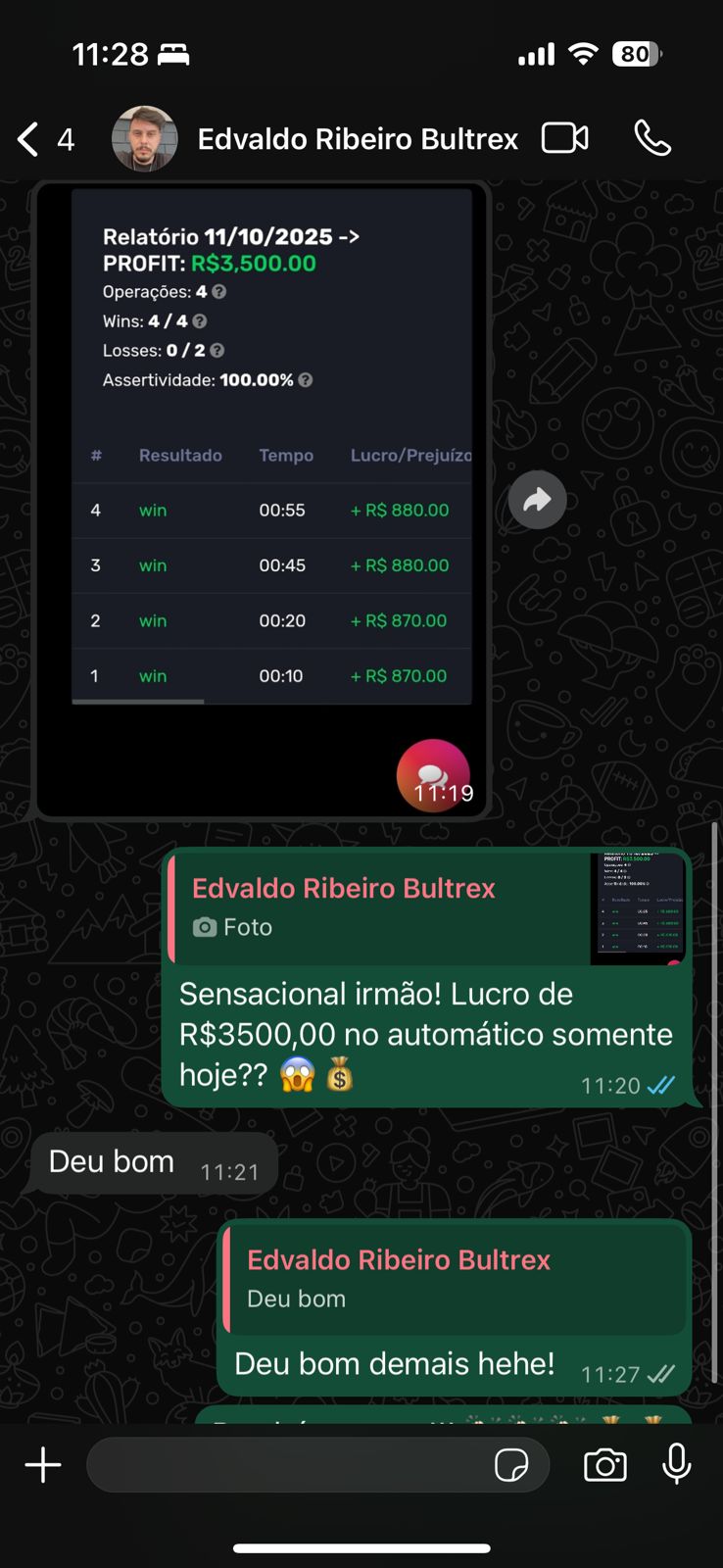The width and height of the screenshot is (723, 1568).
Task: Open the sticker picker
Action: pos(511,1465)
